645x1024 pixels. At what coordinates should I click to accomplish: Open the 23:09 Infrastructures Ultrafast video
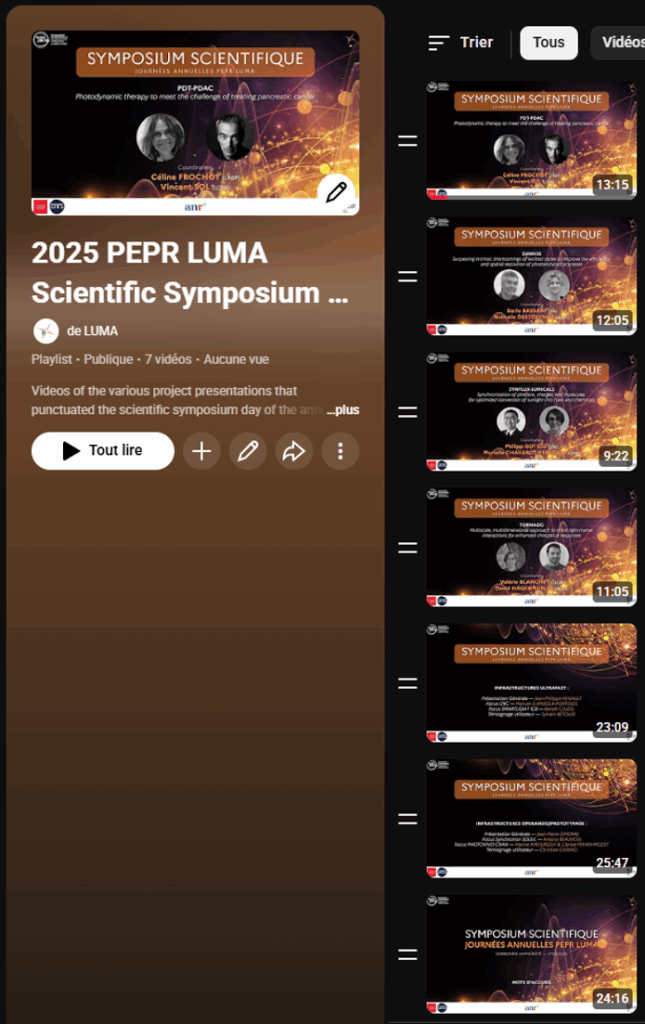point(531,683)
